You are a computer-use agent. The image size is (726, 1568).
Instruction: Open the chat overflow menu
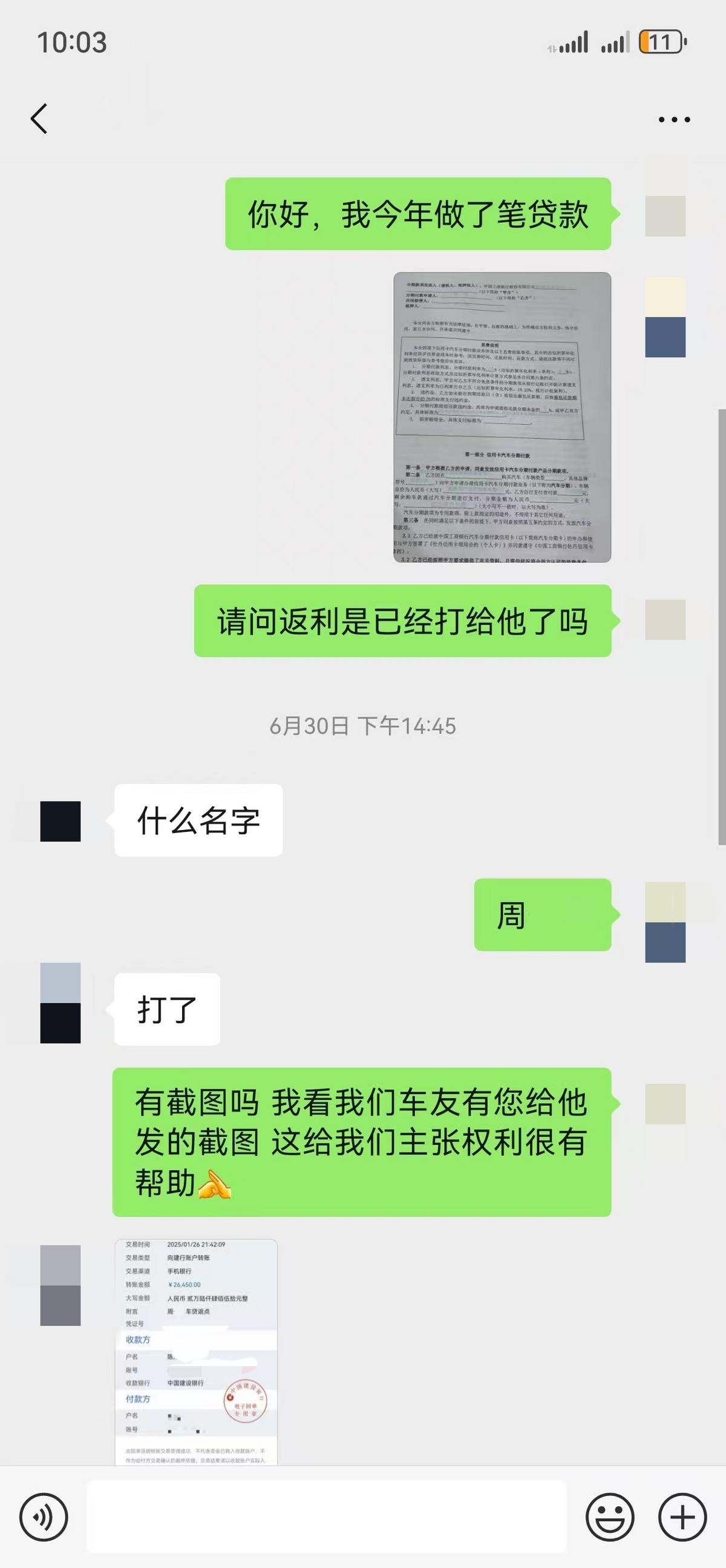(674, 119)
